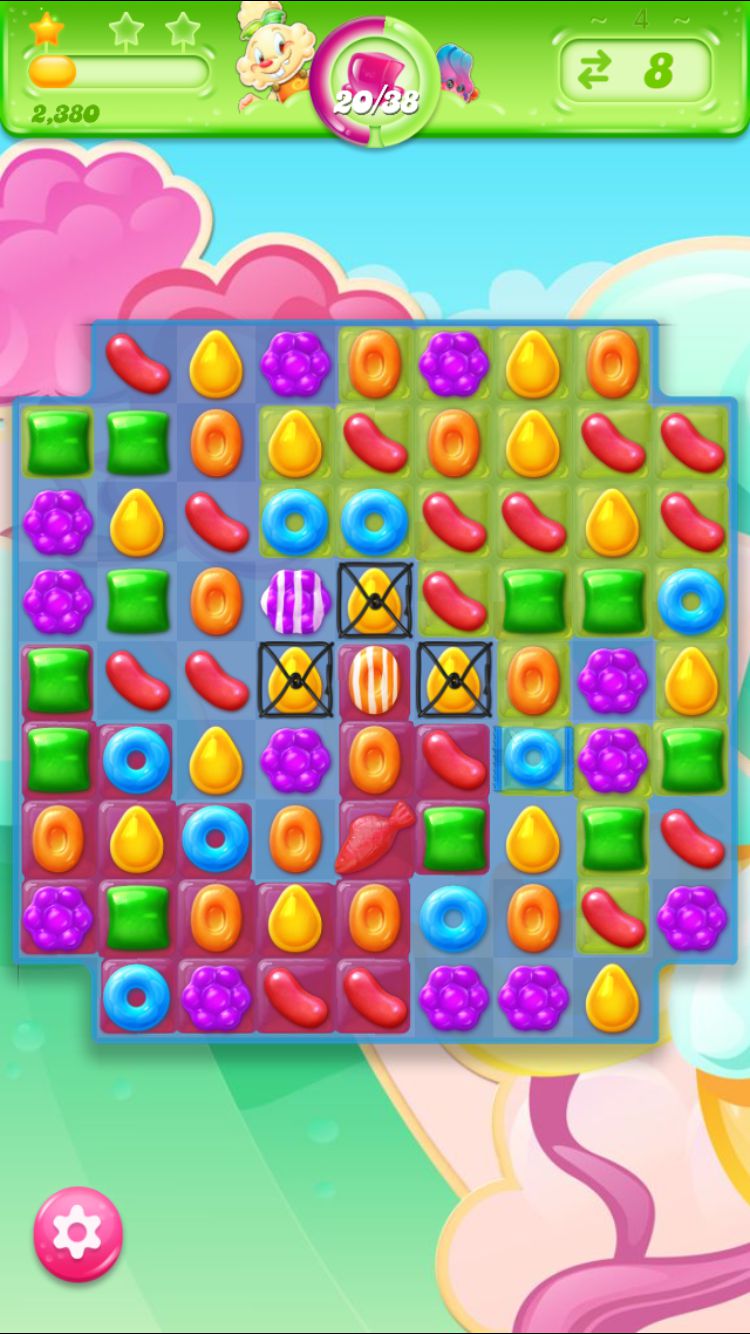Open the pink settings gear button
This screenshot has width=750, height=1334.
click(x=78, y=1233)
